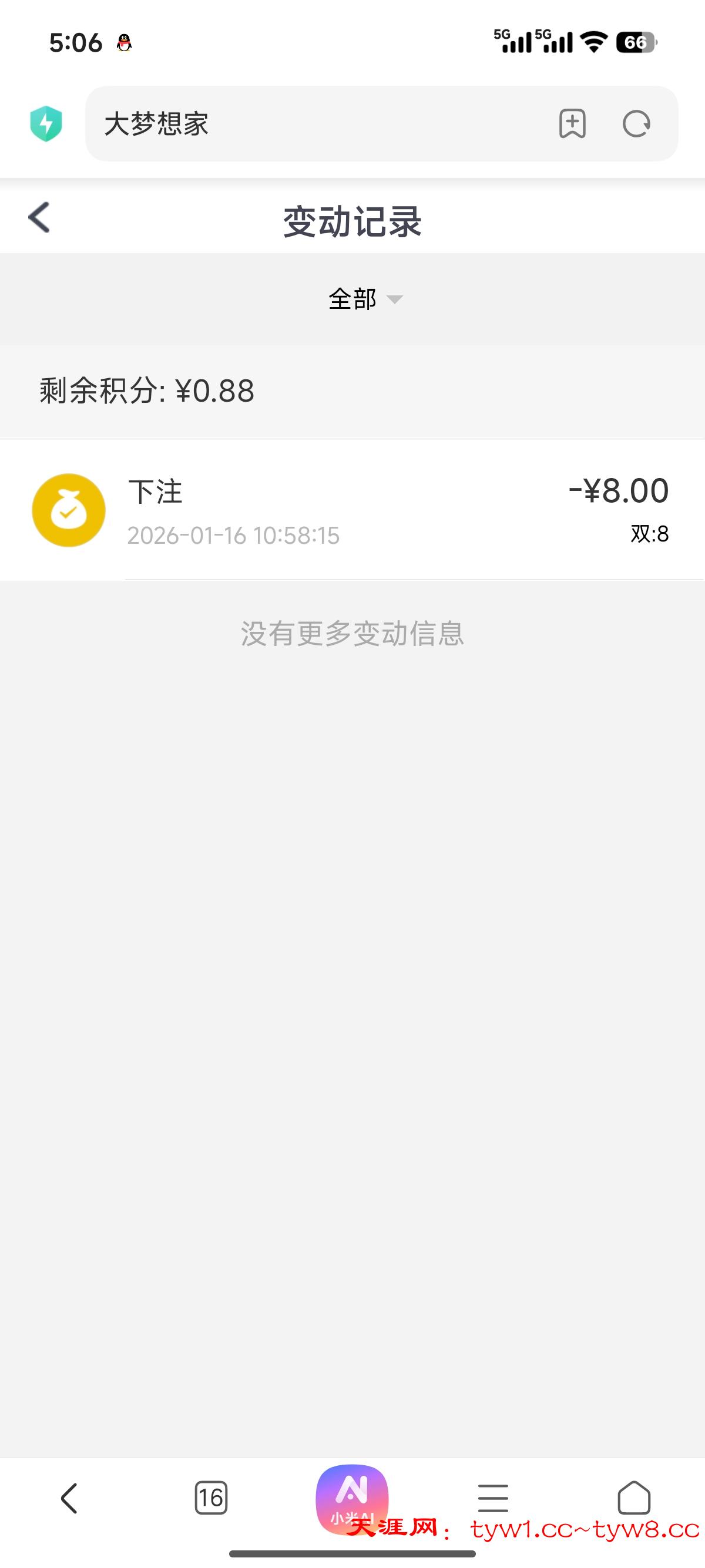The width and height of the screenshot is (705, 1568).
Task: Tap the add-bookmark icon in address bar
Action: coord(573,124)
